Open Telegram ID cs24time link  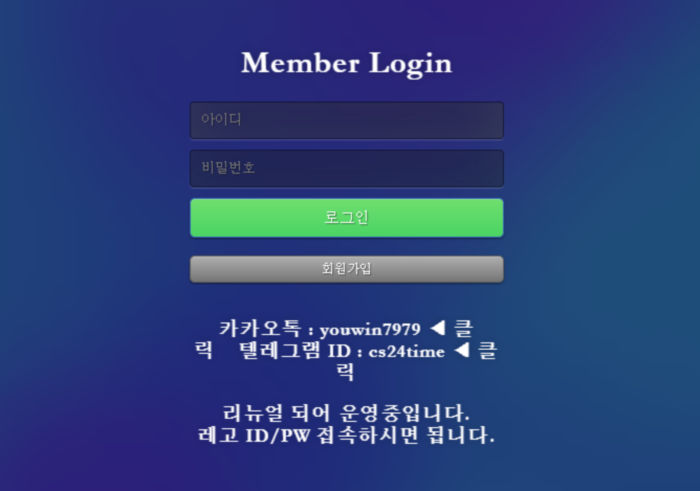coord(360,351)
